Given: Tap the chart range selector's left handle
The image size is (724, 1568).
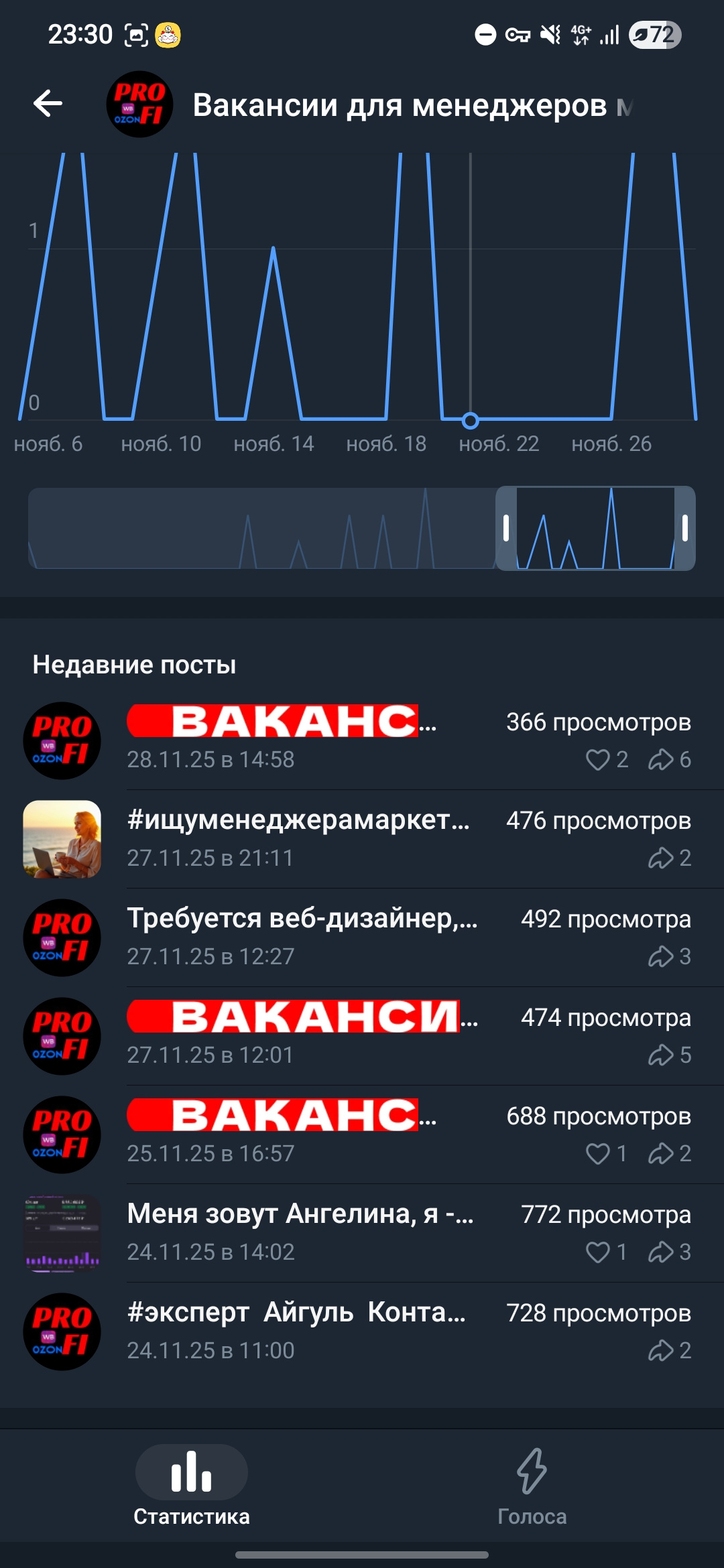Looking at the screenshot, I should pyautogui.click(x=506, y=528).
